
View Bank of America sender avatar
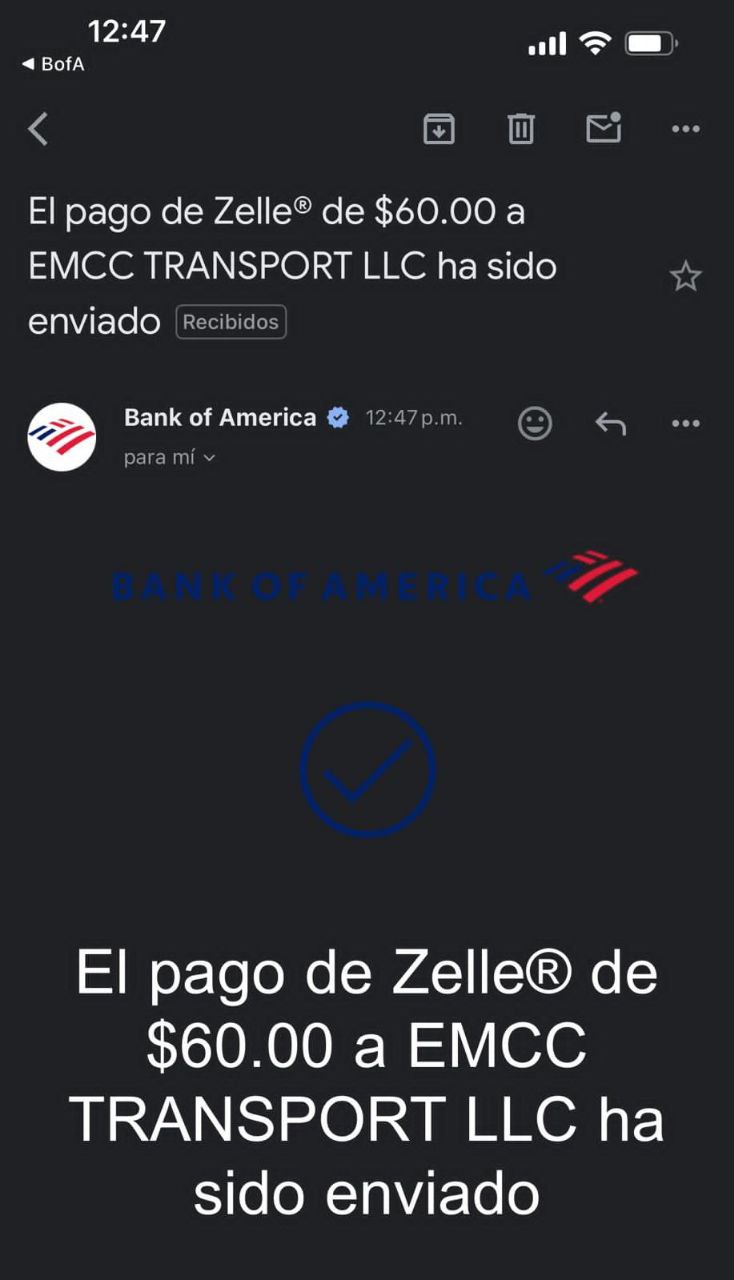point(61,437)
